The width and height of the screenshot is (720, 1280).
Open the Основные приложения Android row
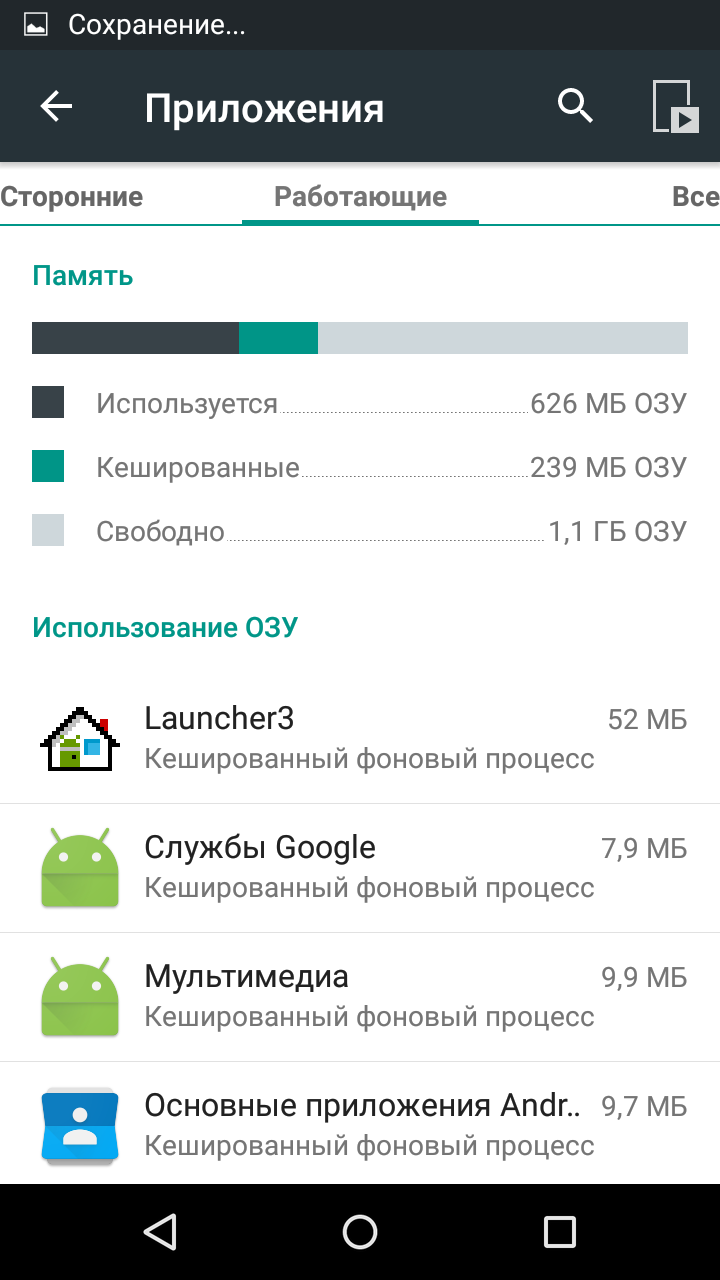click(x=360, y=1123)
